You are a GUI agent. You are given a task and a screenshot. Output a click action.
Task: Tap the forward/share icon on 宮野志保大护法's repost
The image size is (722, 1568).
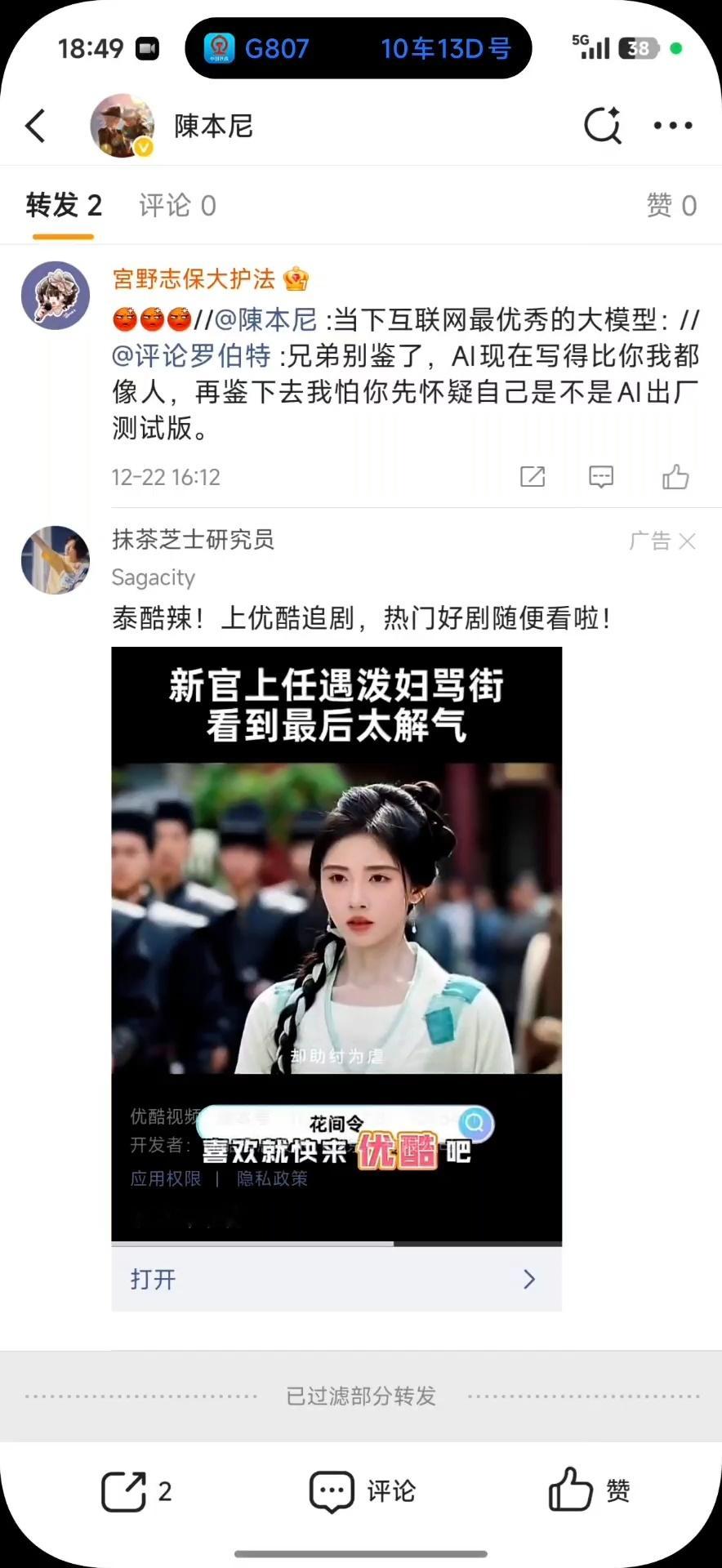[532, 476]
